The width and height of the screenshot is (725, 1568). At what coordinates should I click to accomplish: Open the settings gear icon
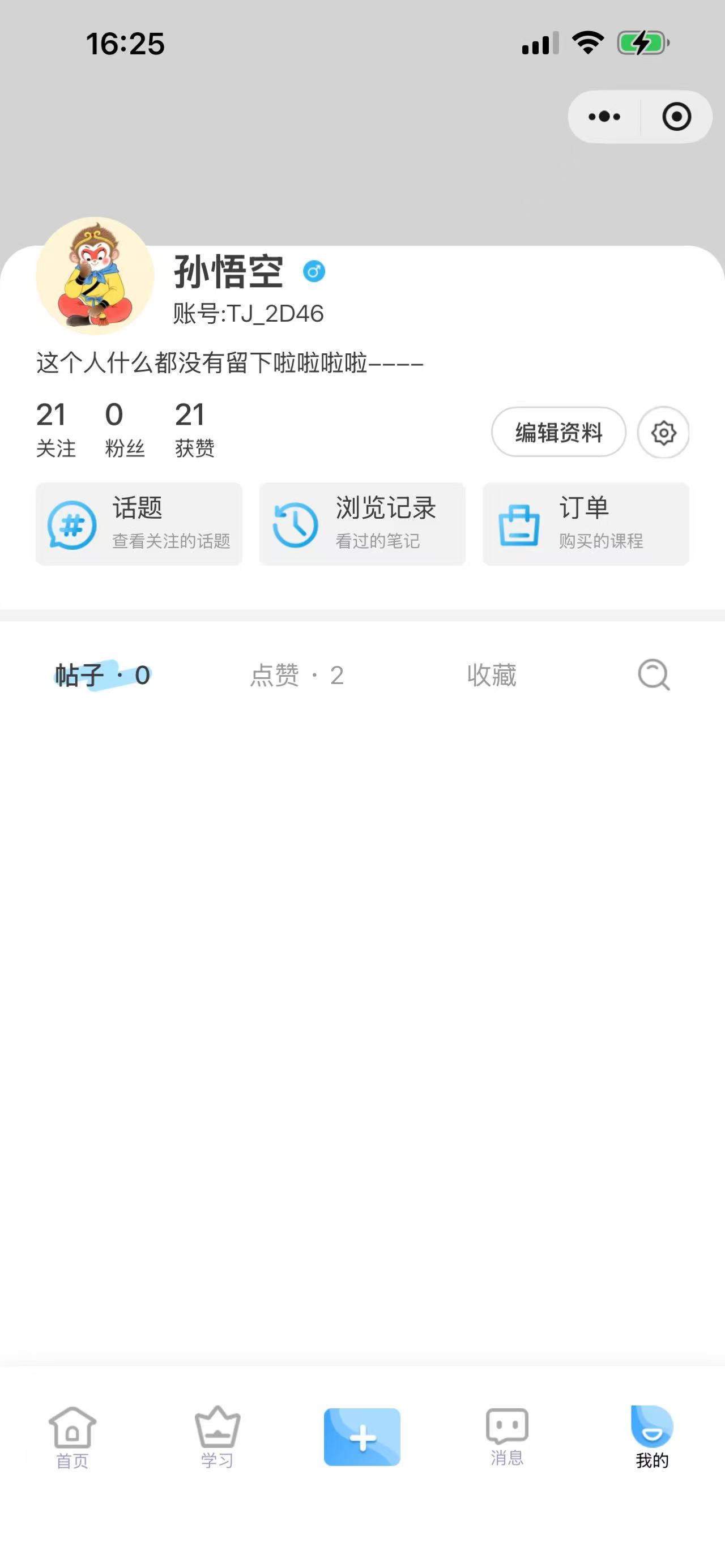(x=663, y=432)
